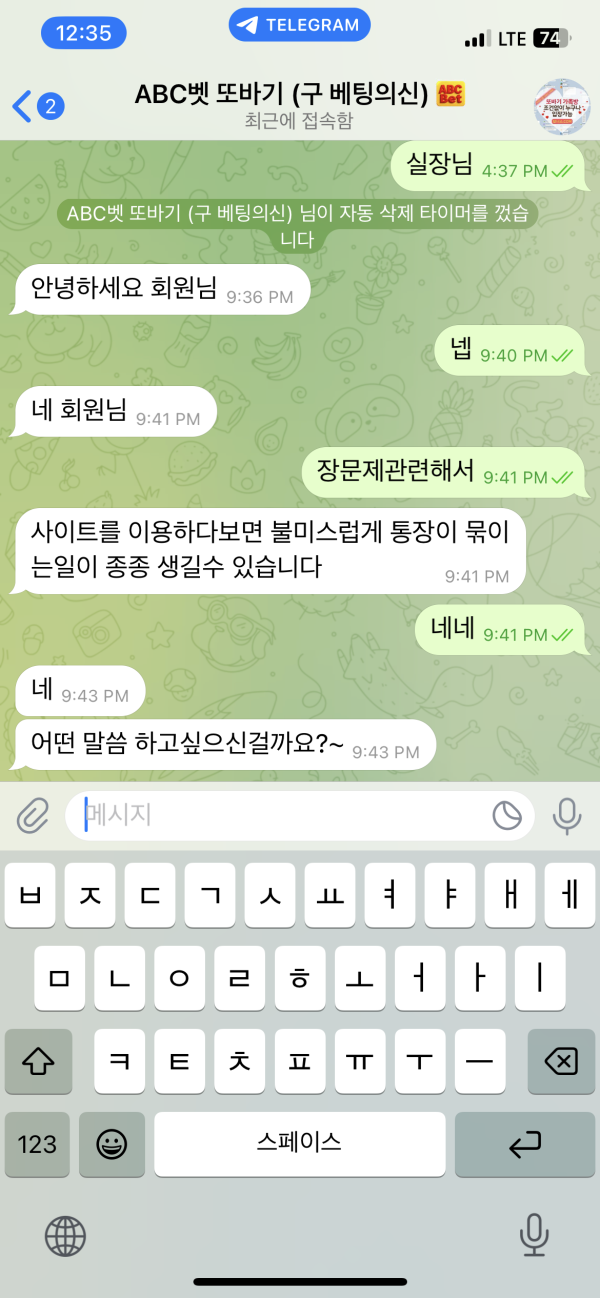The height and width of the screenshot is (1298, 600).
Task: Tap the 스페이스 space bar
Action: coord(300,1144)
